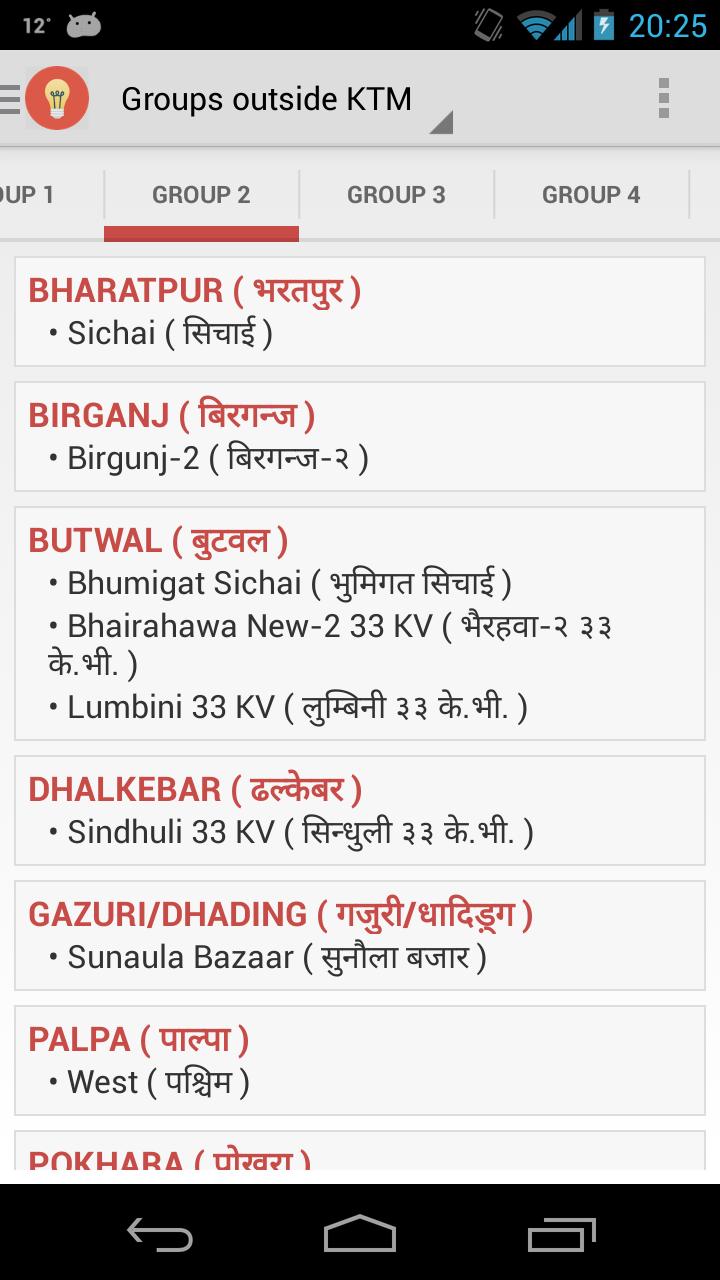This screenshot has height=1280, width=720.
Task: Tap the Wi-Fi icon in status bar
Action: 537,26
